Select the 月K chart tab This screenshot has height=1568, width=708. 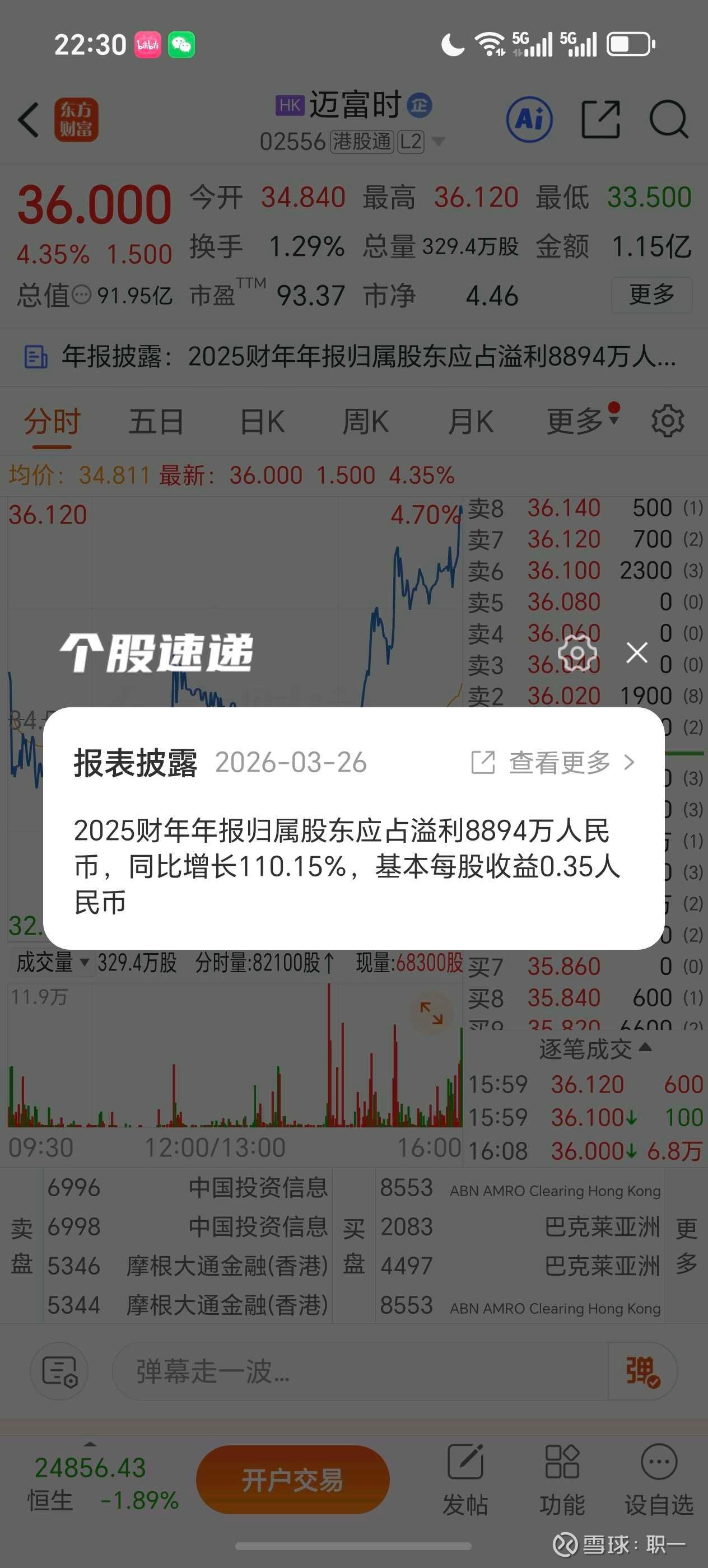470,421
